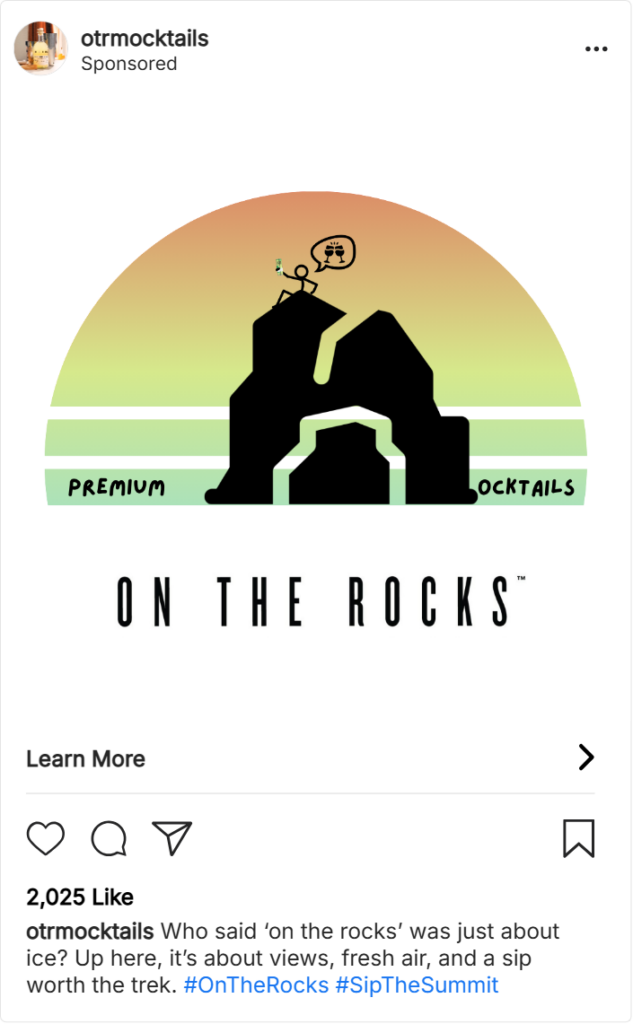The width and height of the screenshot is (633, 1024).
Task: Open the #OnTheRocks hashtag
Action: point(256,986)
